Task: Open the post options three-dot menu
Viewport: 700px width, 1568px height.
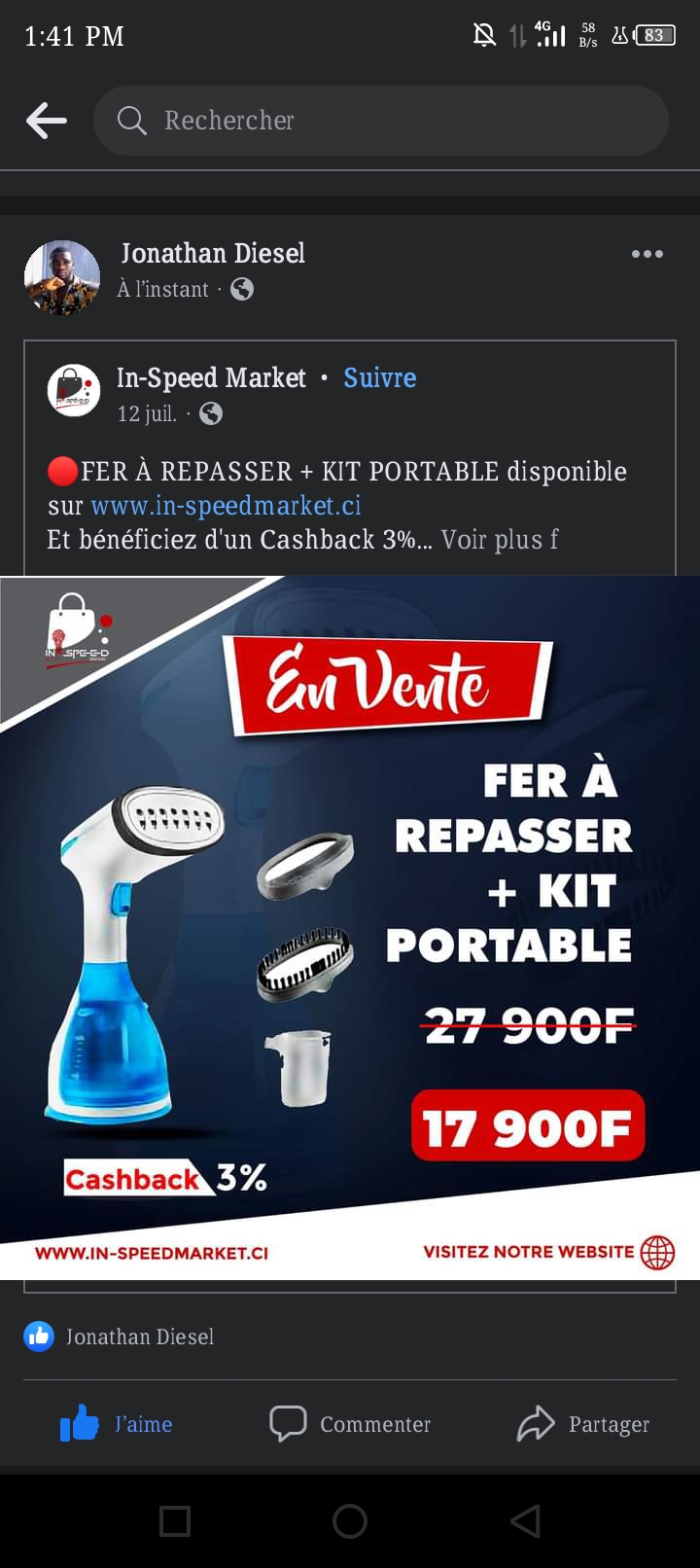Action: (647, 254)
